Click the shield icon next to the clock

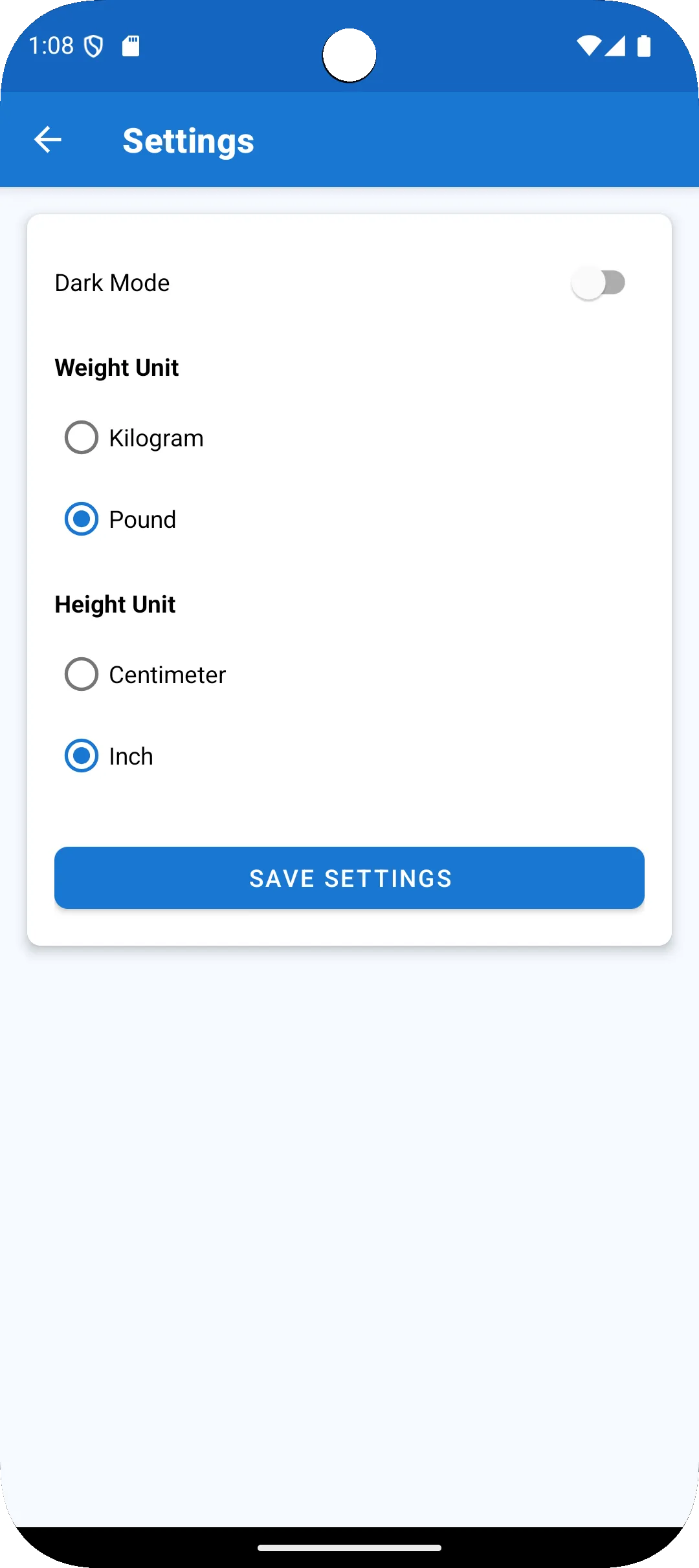tap(94, 45)
